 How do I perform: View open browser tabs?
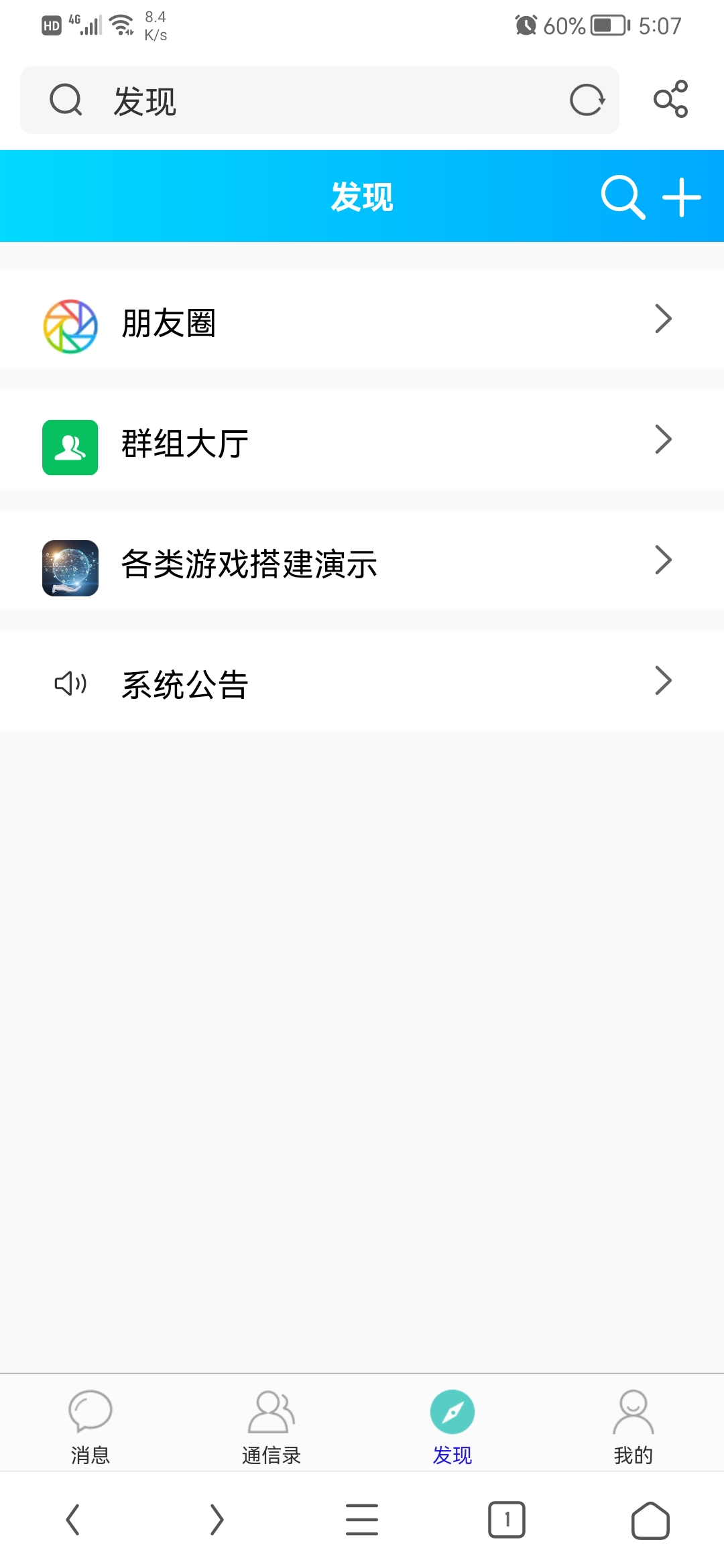point(507,1520)
